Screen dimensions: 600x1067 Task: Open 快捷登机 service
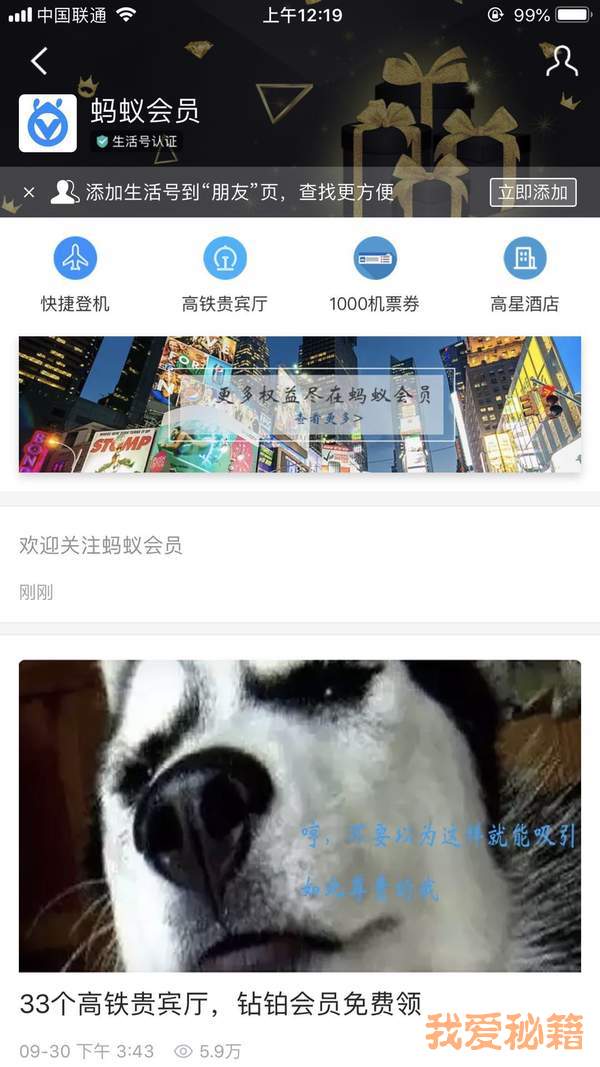[x=75, y=274]
